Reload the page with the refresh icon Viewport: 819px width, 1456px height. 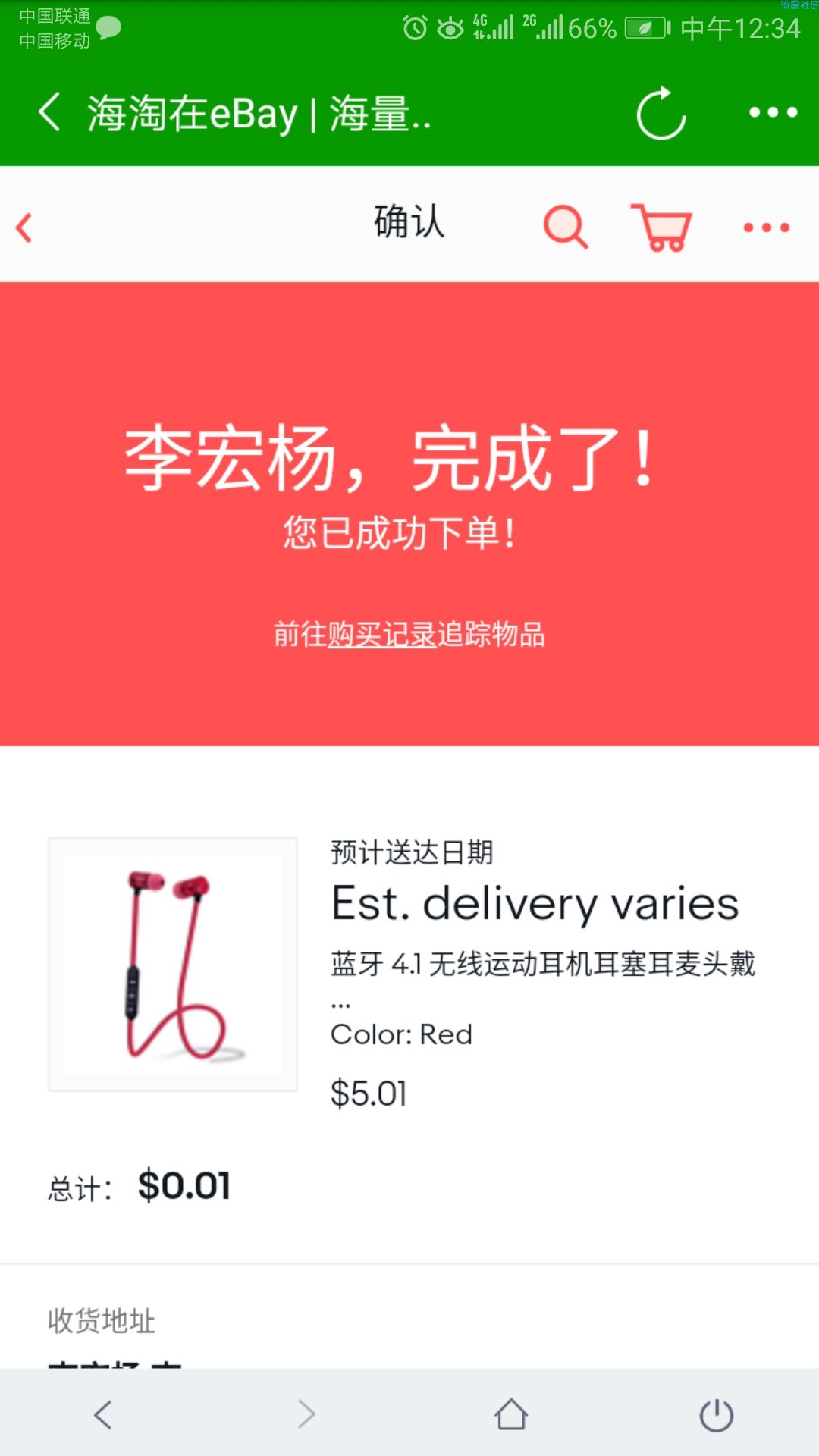click(x=661, y=113)
